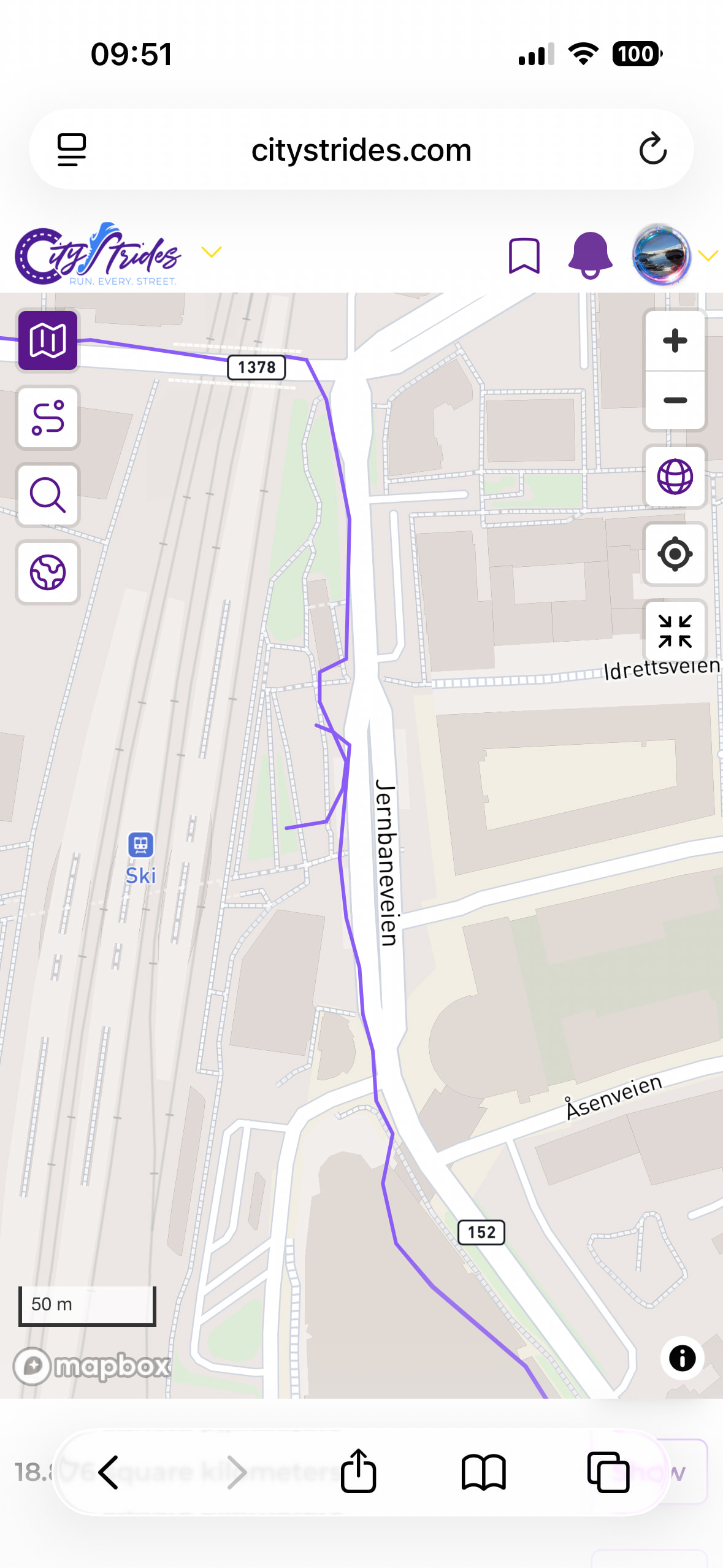Viewport: 723px width, 1568px height.
Task: Tap the globe projection button on right
Action: click(675, 477)
